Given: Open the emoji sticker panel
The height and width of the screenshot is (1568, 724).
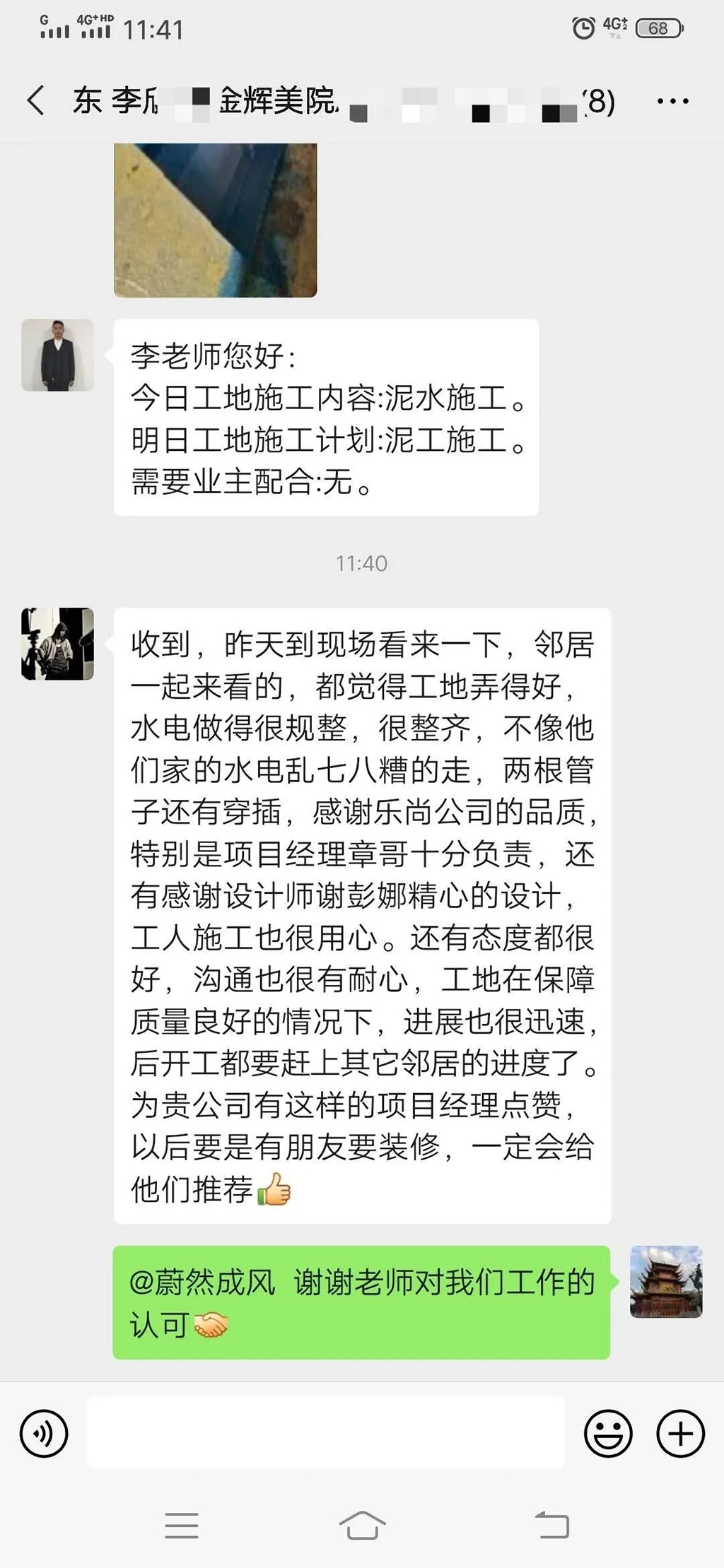Looking at the screenshot, I should point(608,1434).
